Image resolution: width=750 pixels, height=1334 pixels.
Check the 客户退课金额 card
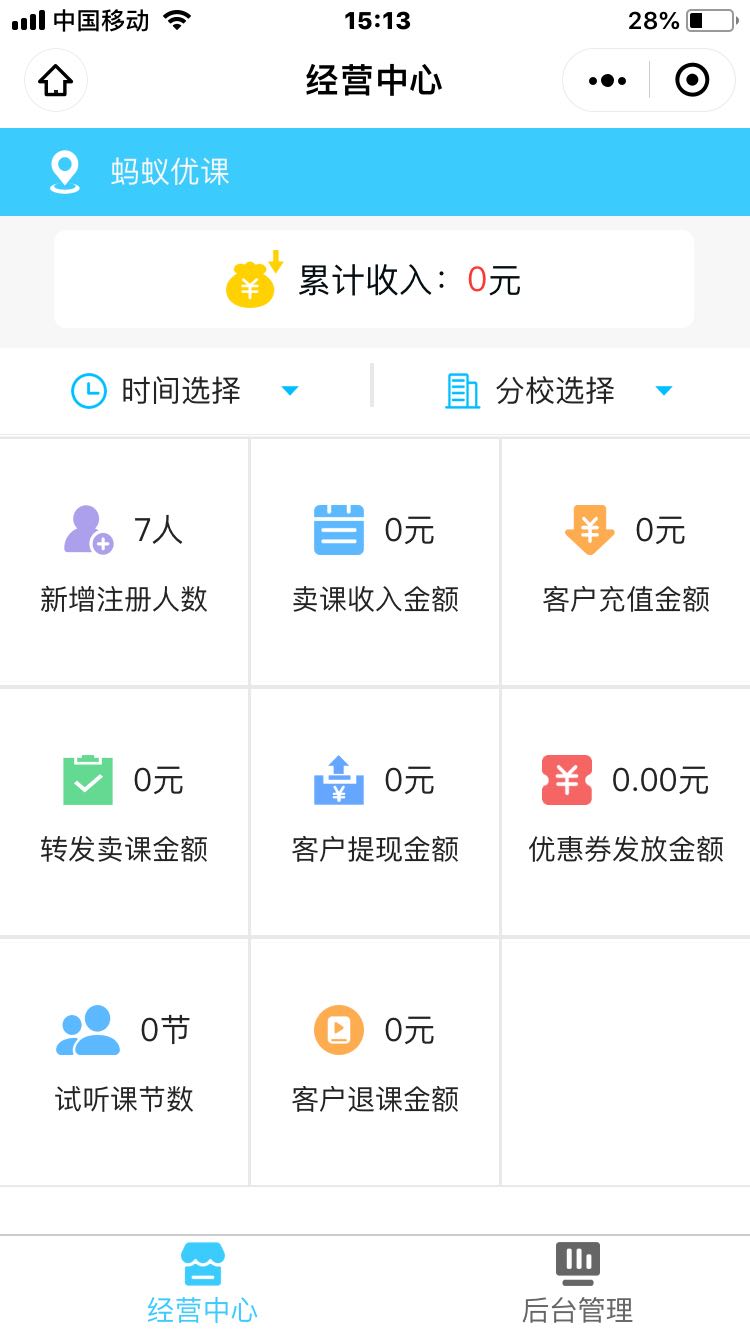(375, 1061)
